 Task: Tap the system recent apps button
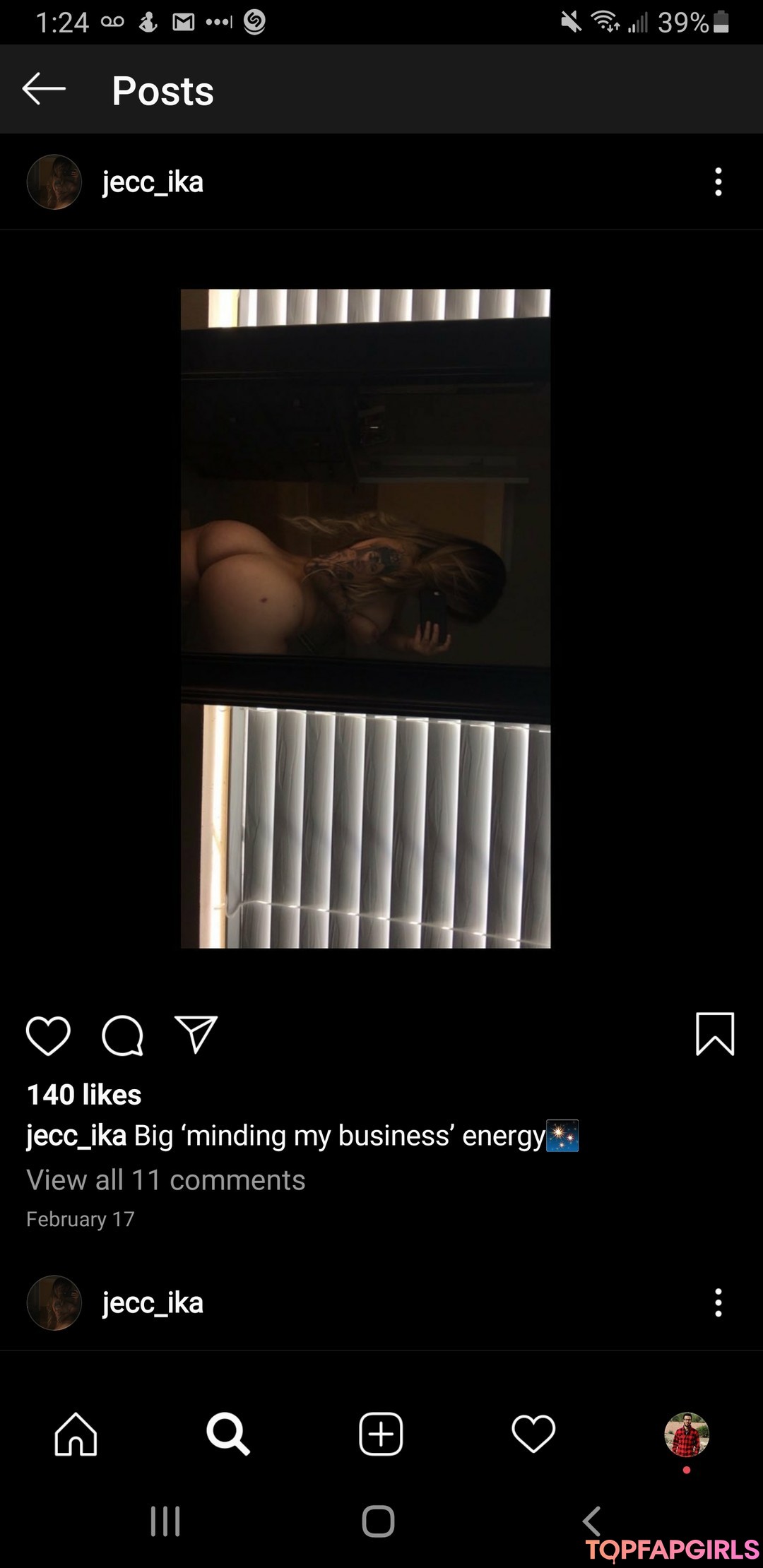[165, 1521]
